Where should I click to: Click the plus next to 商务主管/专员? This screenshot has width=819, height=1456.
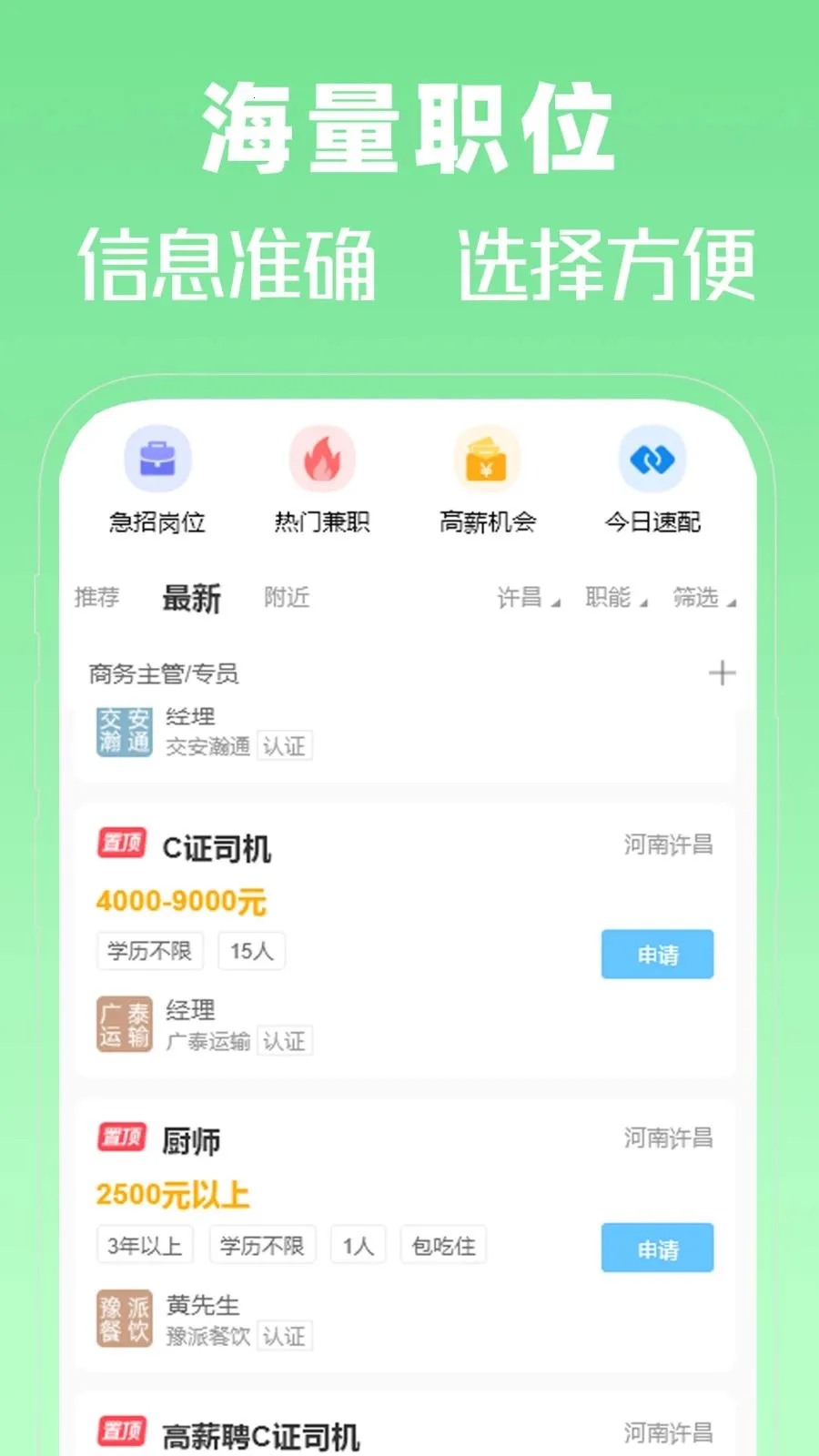click(x=723, y=673)
